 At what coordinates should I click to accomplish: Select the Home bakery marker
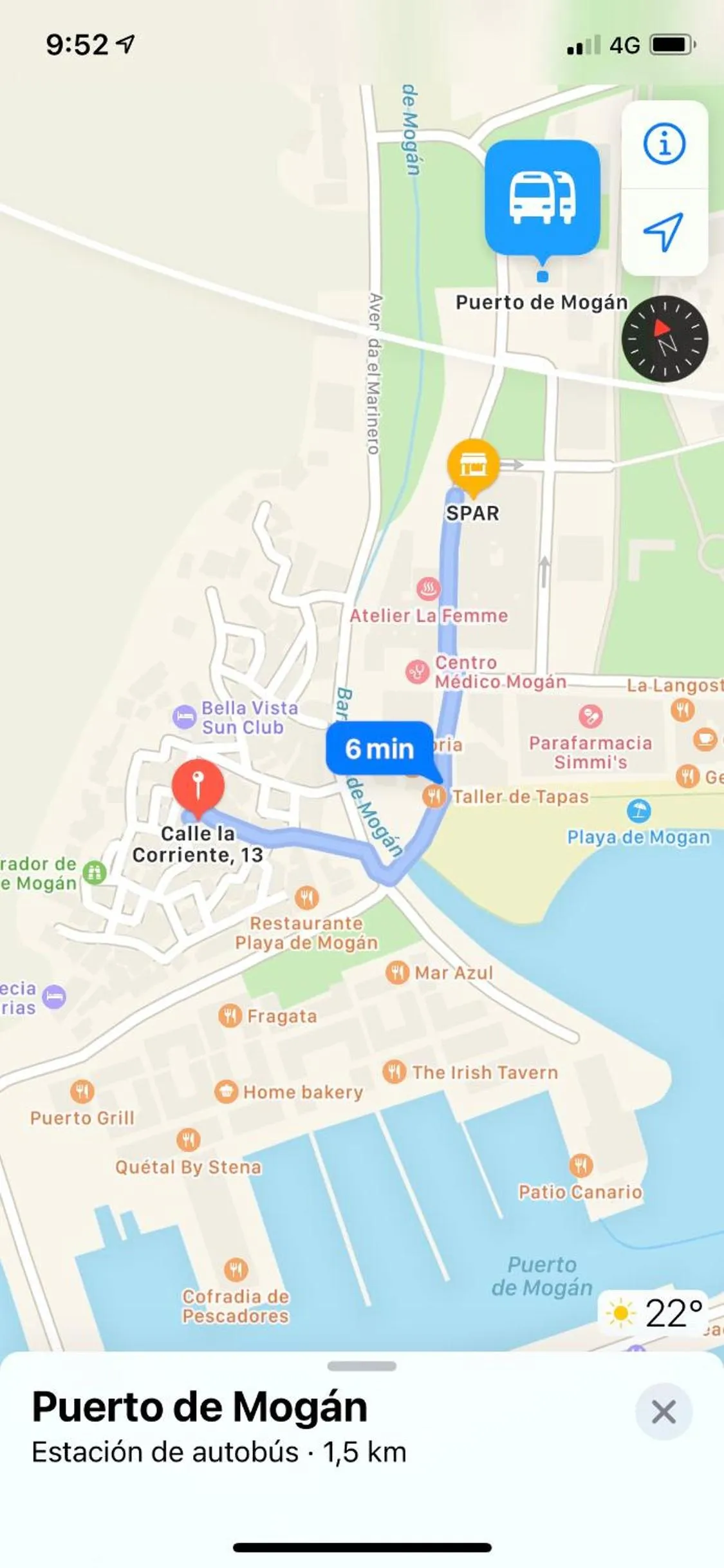pos(226,1091)
